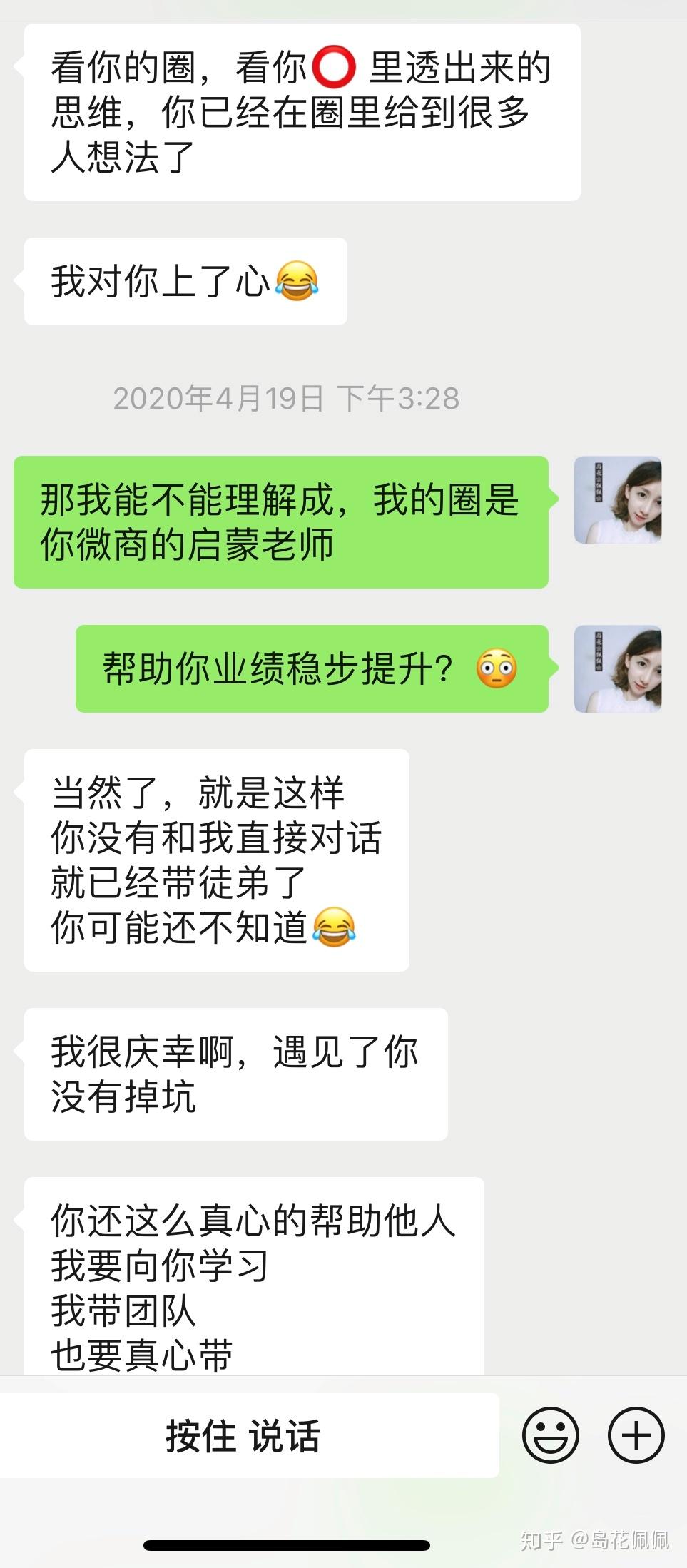Open the emoji sticker panel
Image resolution: width=687 pixels, height=1568 pixels.
click(550, 1435)
